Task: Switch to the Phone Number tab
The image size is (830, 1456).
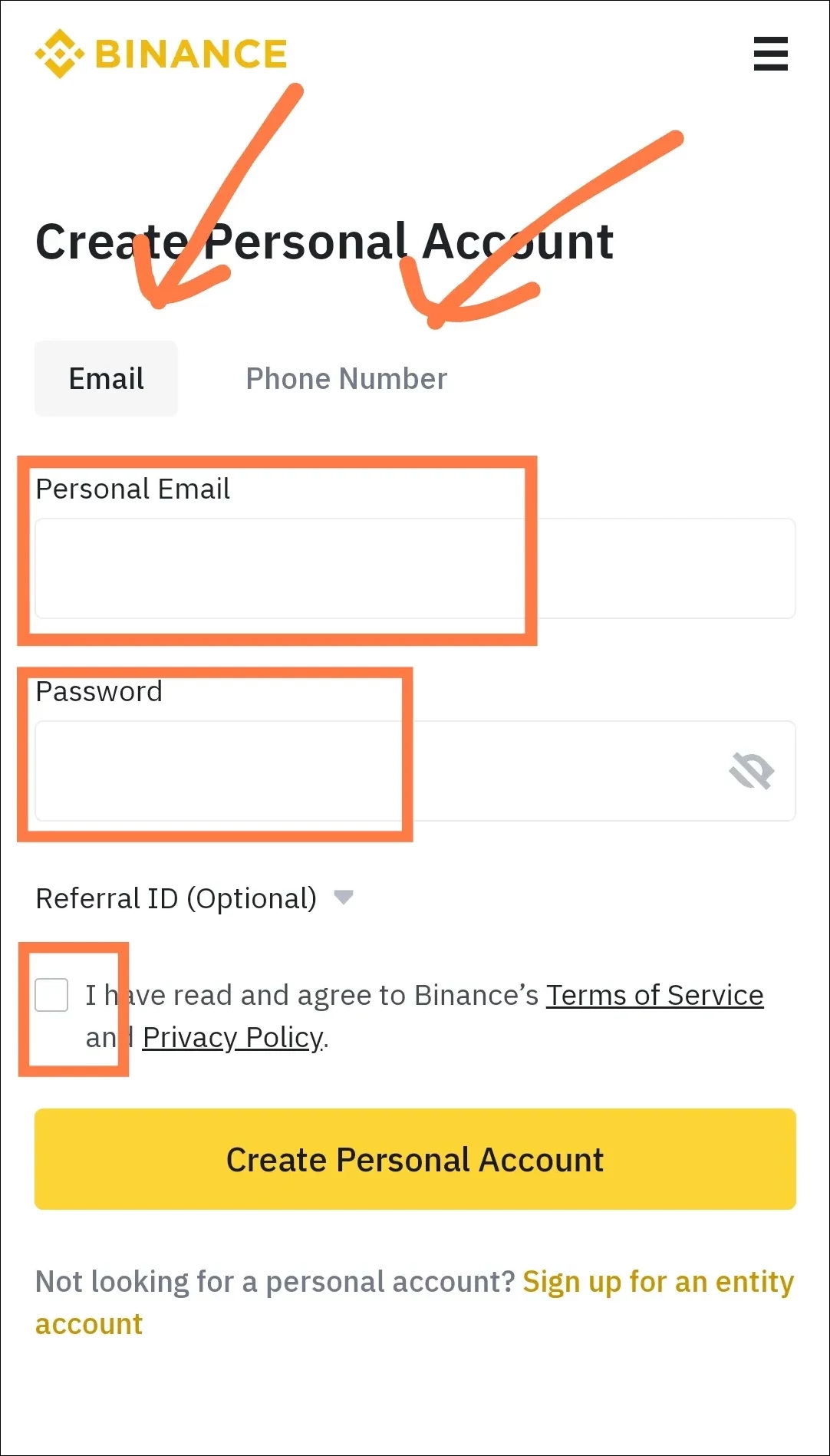Action: point(347,379)
